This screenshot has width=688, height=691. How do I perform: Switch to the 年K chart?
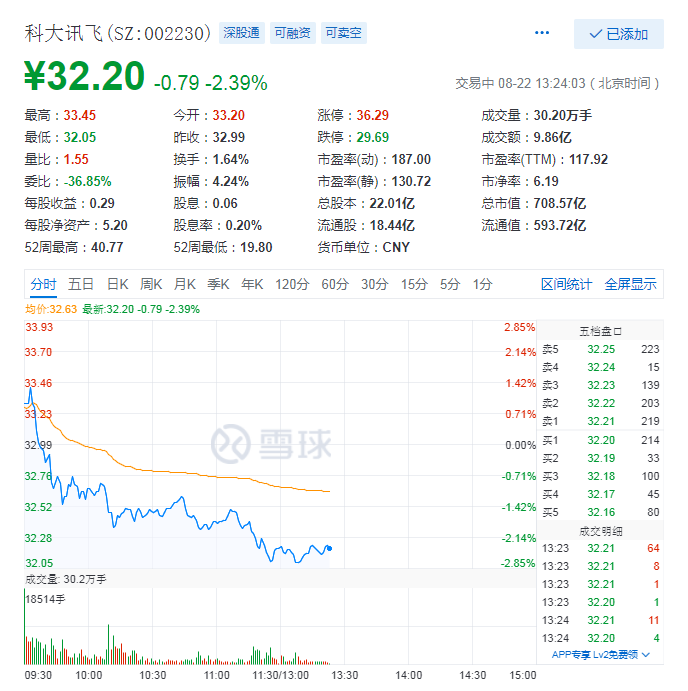(252, 285)
